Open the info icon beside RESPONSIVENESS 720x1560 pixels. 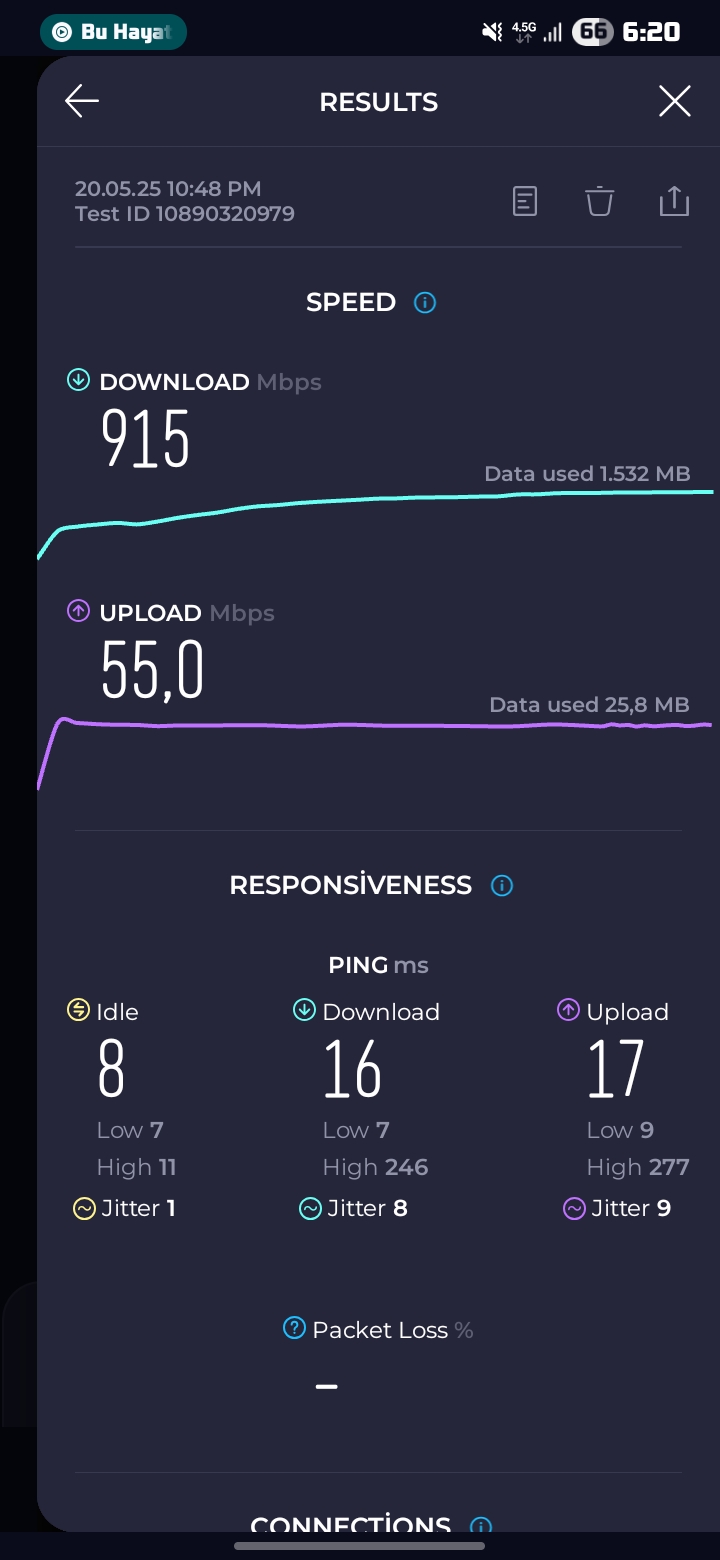pos(502,885)
